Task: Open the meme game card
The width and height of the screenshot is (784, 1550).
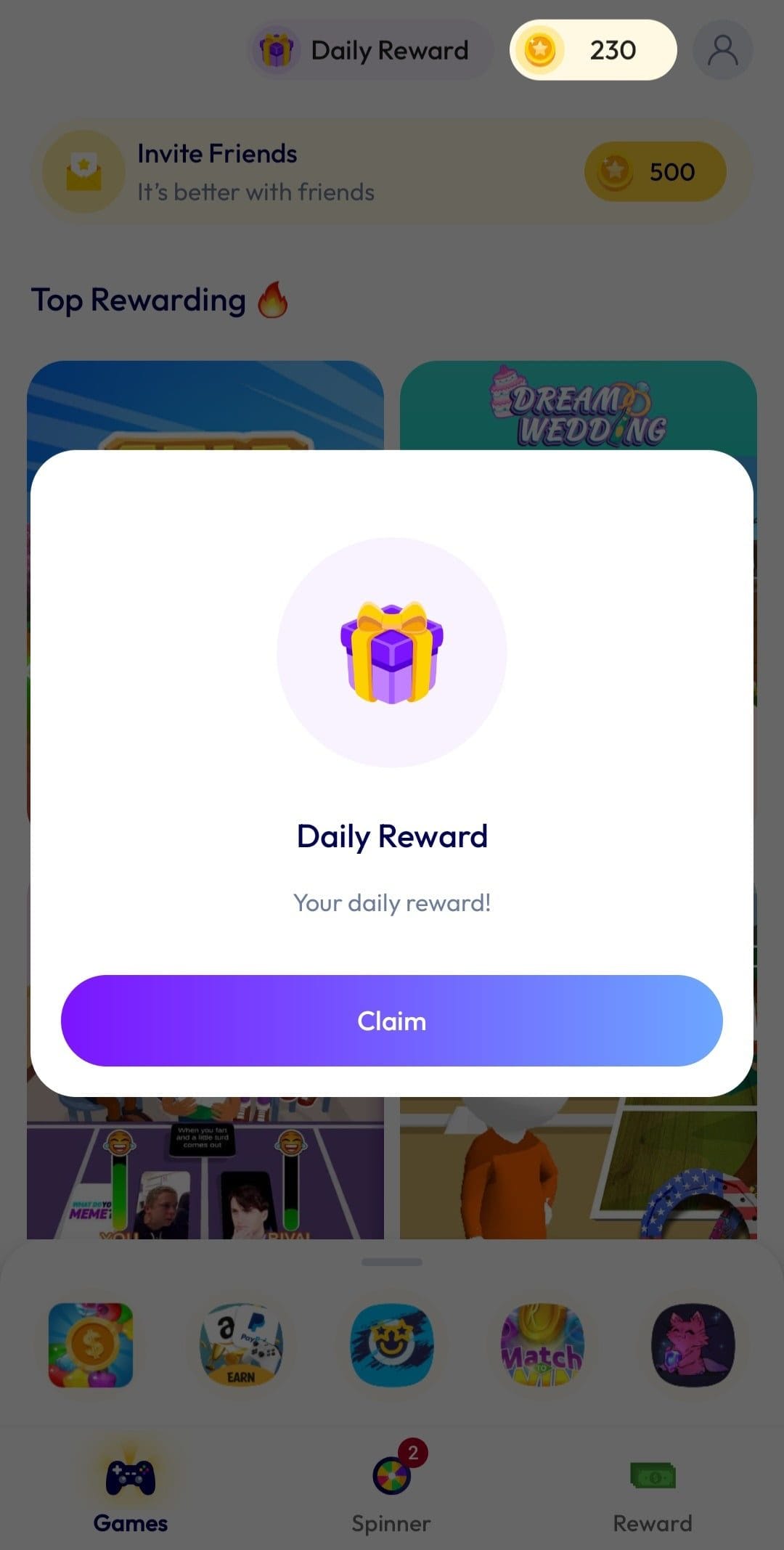Action: pos(205,1167)
